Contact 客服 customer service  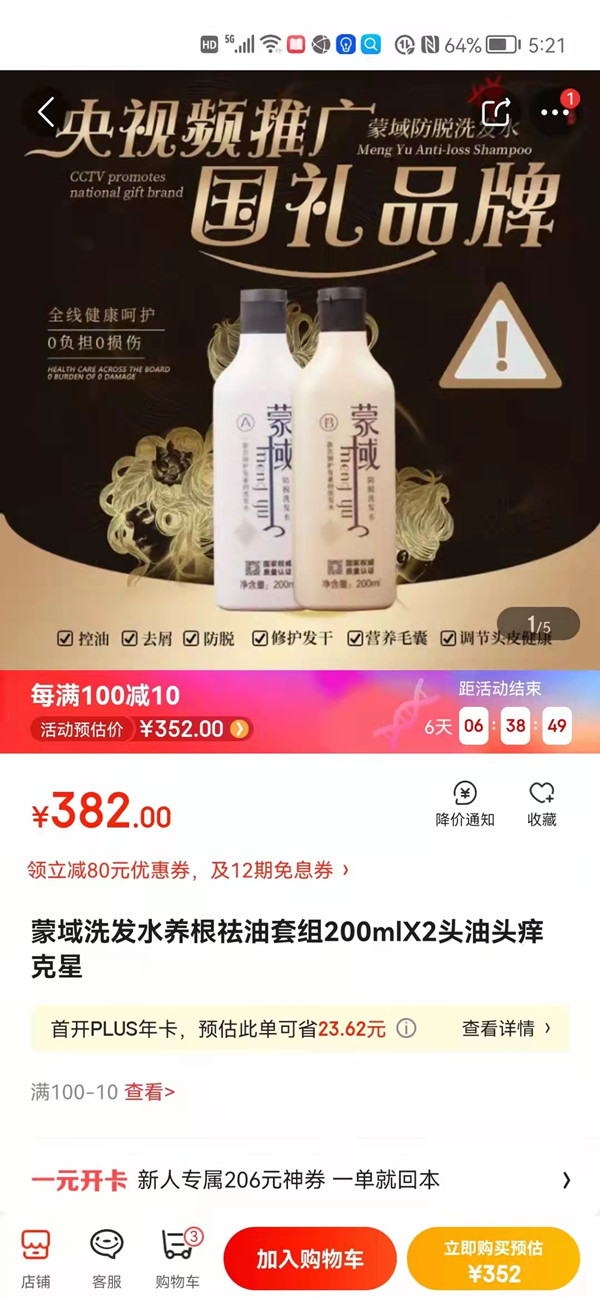coord(106,1258)
